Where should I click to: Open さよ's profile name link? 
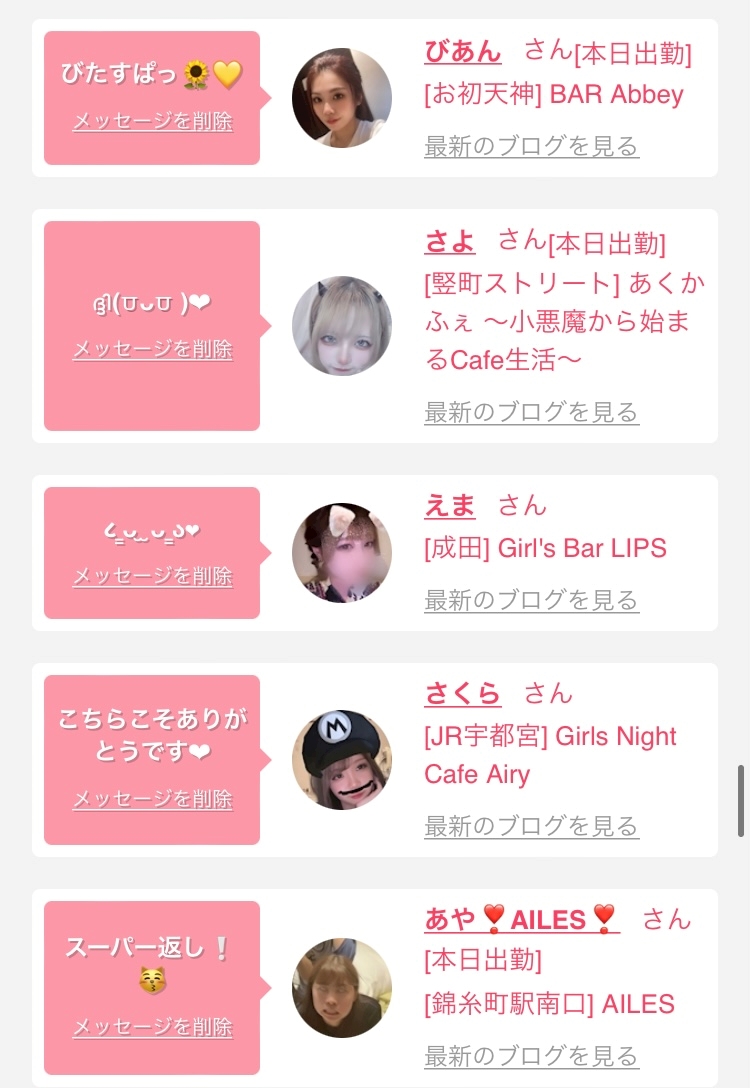pos(450,241)
